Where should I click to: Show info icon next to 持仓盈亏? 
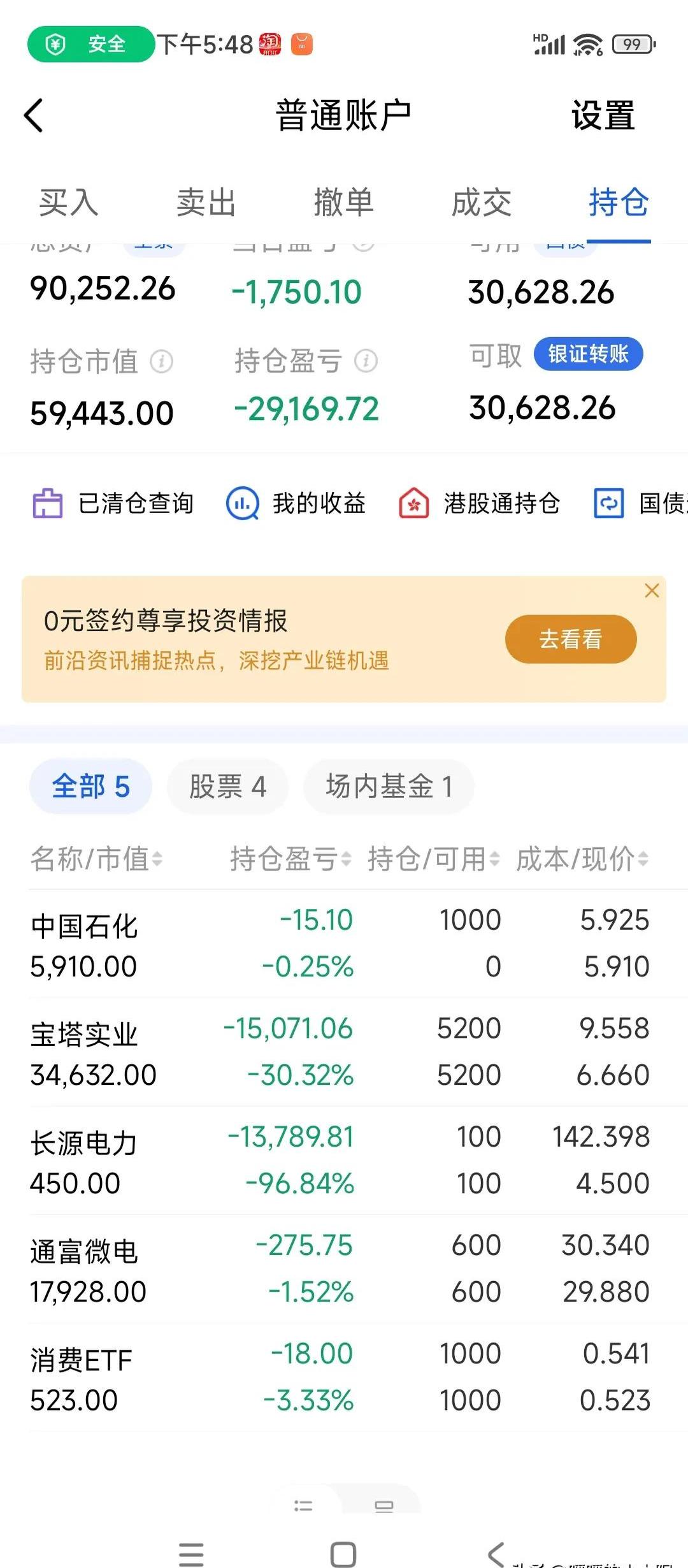(366, 361)
